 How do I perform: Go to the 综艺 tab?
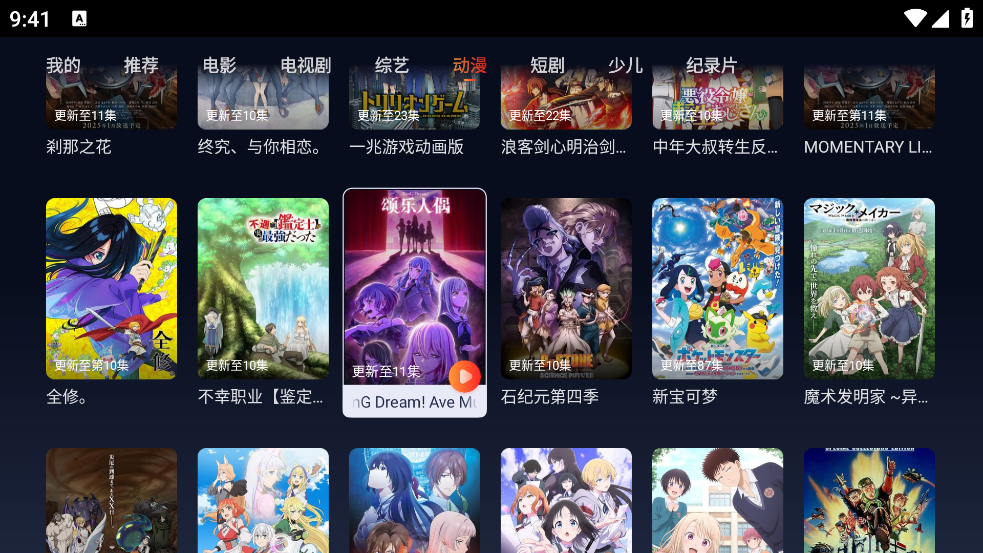coord(391,65)
